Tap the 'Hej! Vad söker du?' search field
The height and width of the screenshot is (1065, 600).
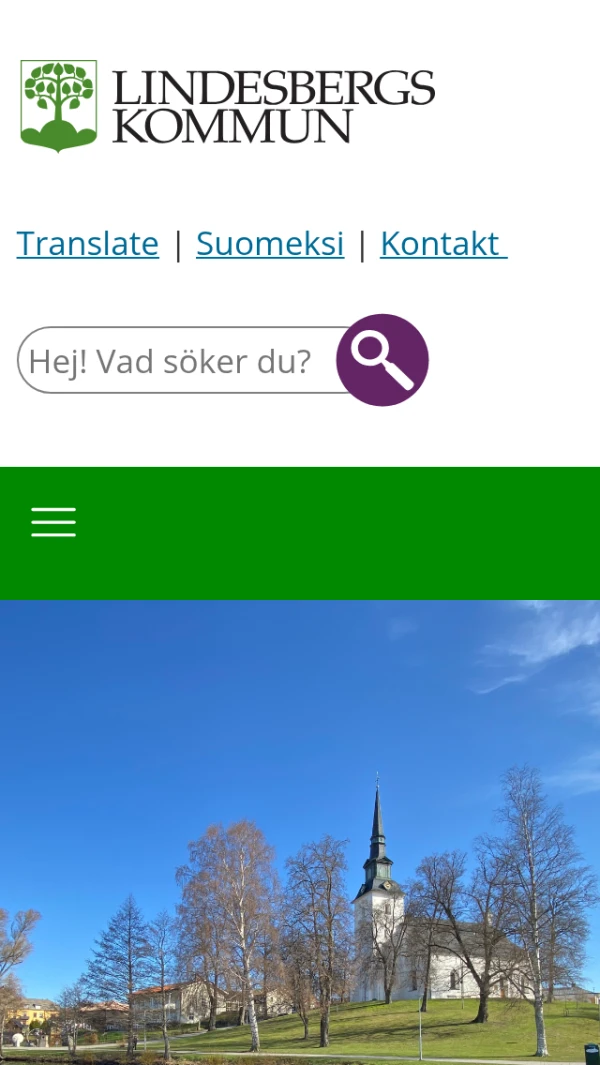click(178, 360)
